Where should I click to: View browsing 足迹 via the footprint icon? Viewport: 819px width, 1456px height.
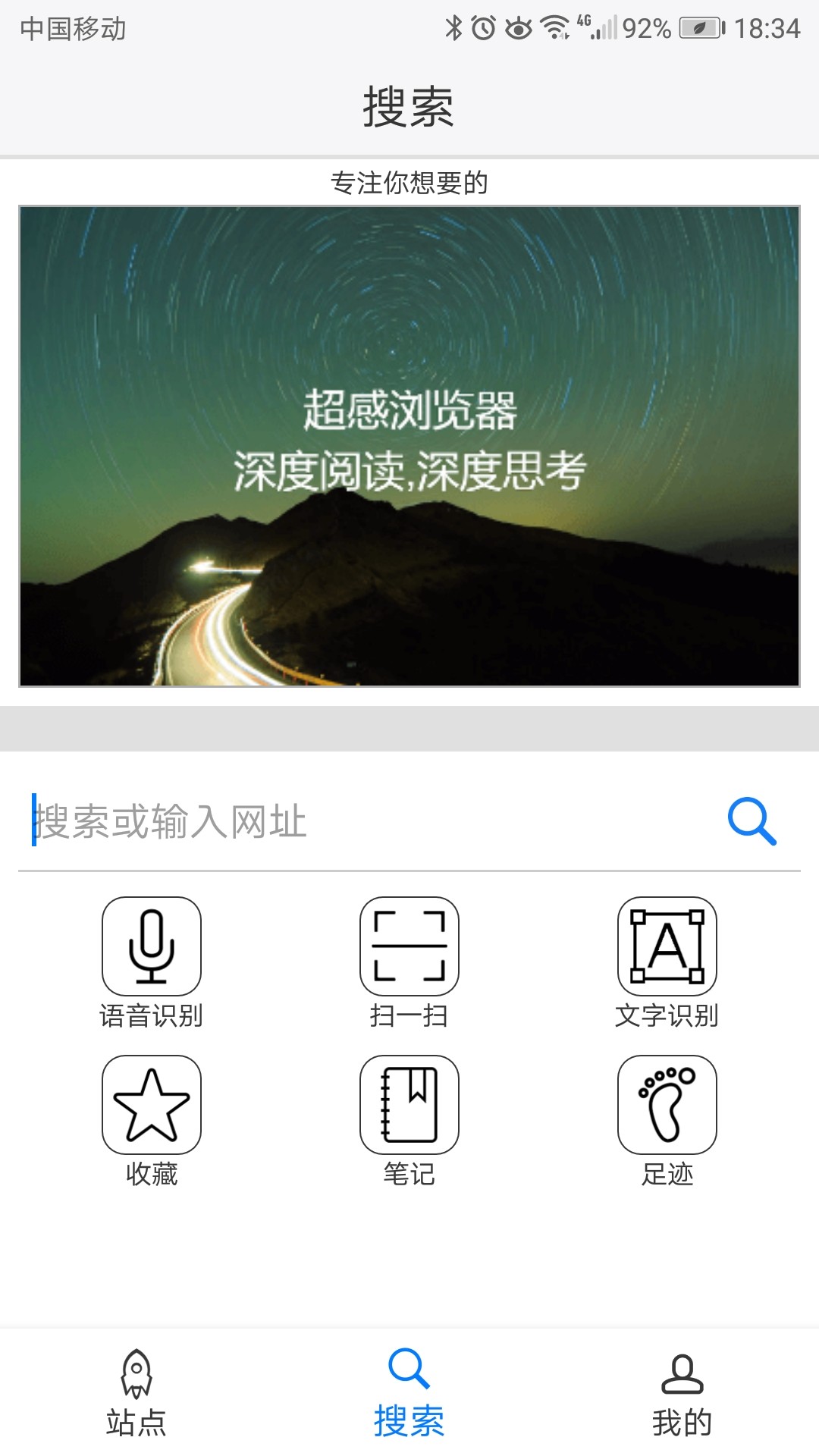coord(667,1105)
